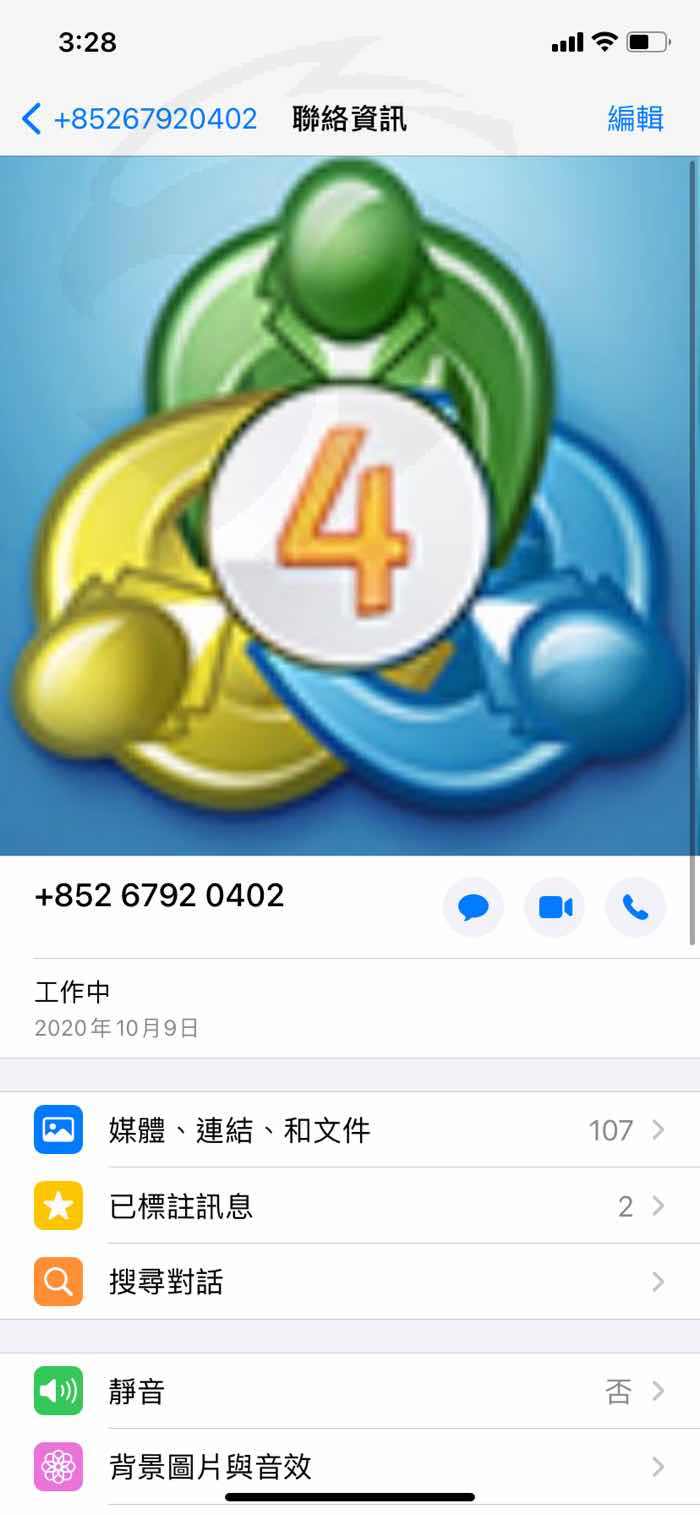This screenshot has width=700, height=1515.
Task: Start a video call with this contact
Action: (555, 907)
